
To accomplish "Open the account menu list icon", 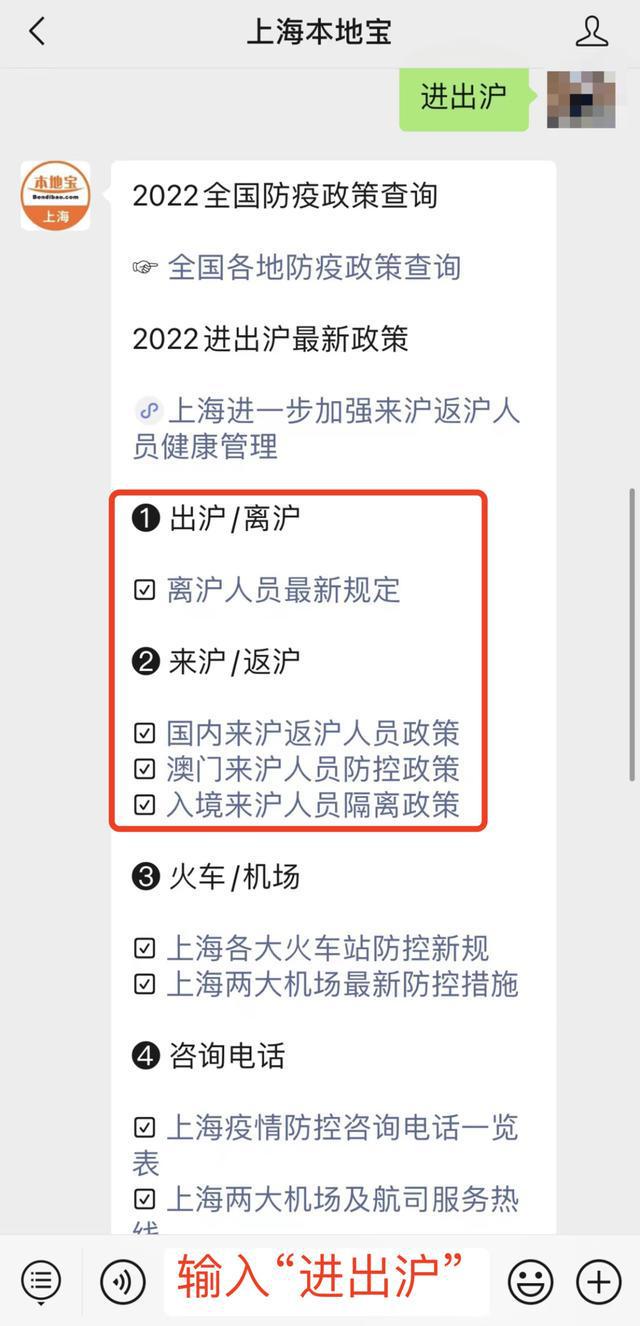I will (41, 1280).
